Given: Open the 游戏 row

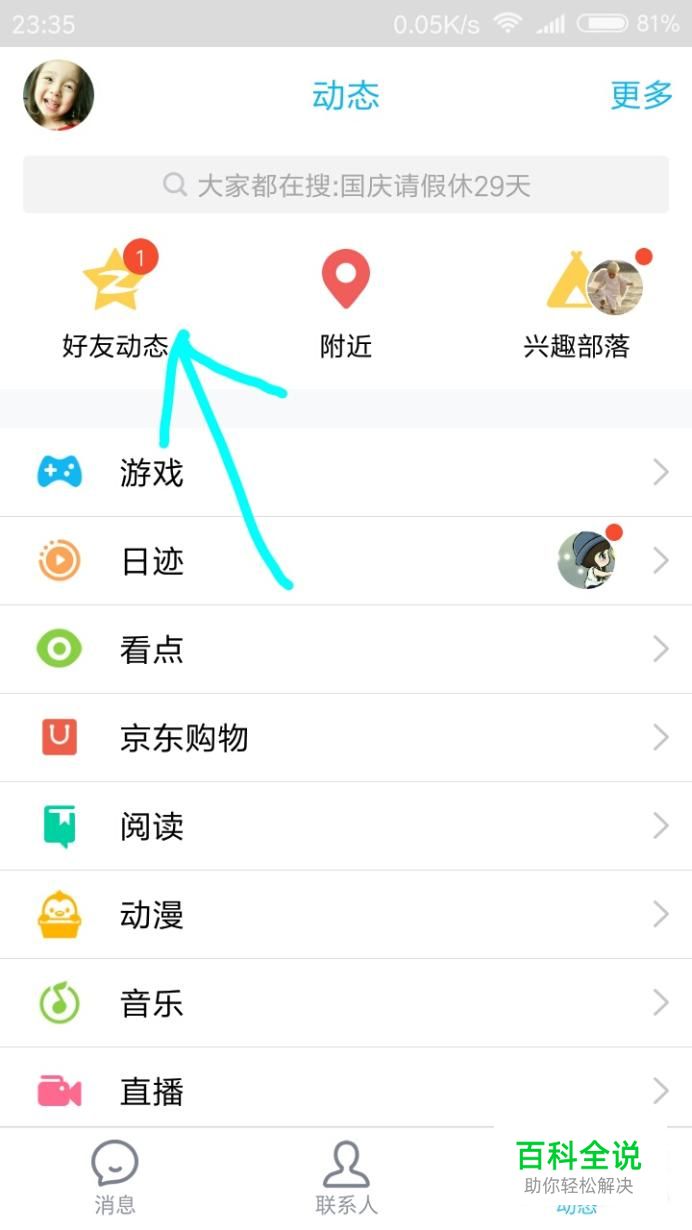Looking at the screenshot, I should (346, 473).
